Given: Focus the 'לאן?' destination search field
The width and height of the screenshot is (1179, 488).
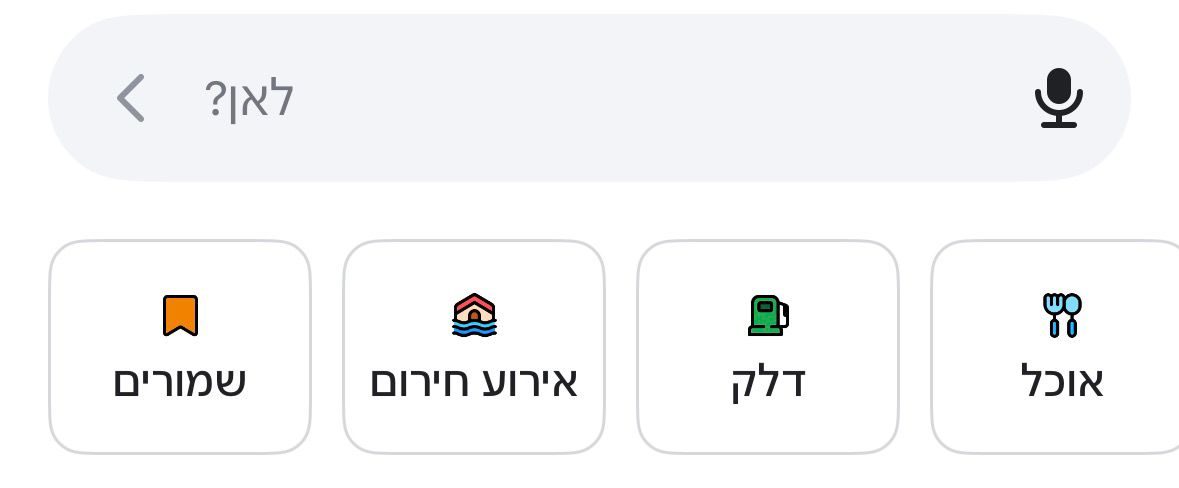Looking at the screenshot, I should 600,98.
